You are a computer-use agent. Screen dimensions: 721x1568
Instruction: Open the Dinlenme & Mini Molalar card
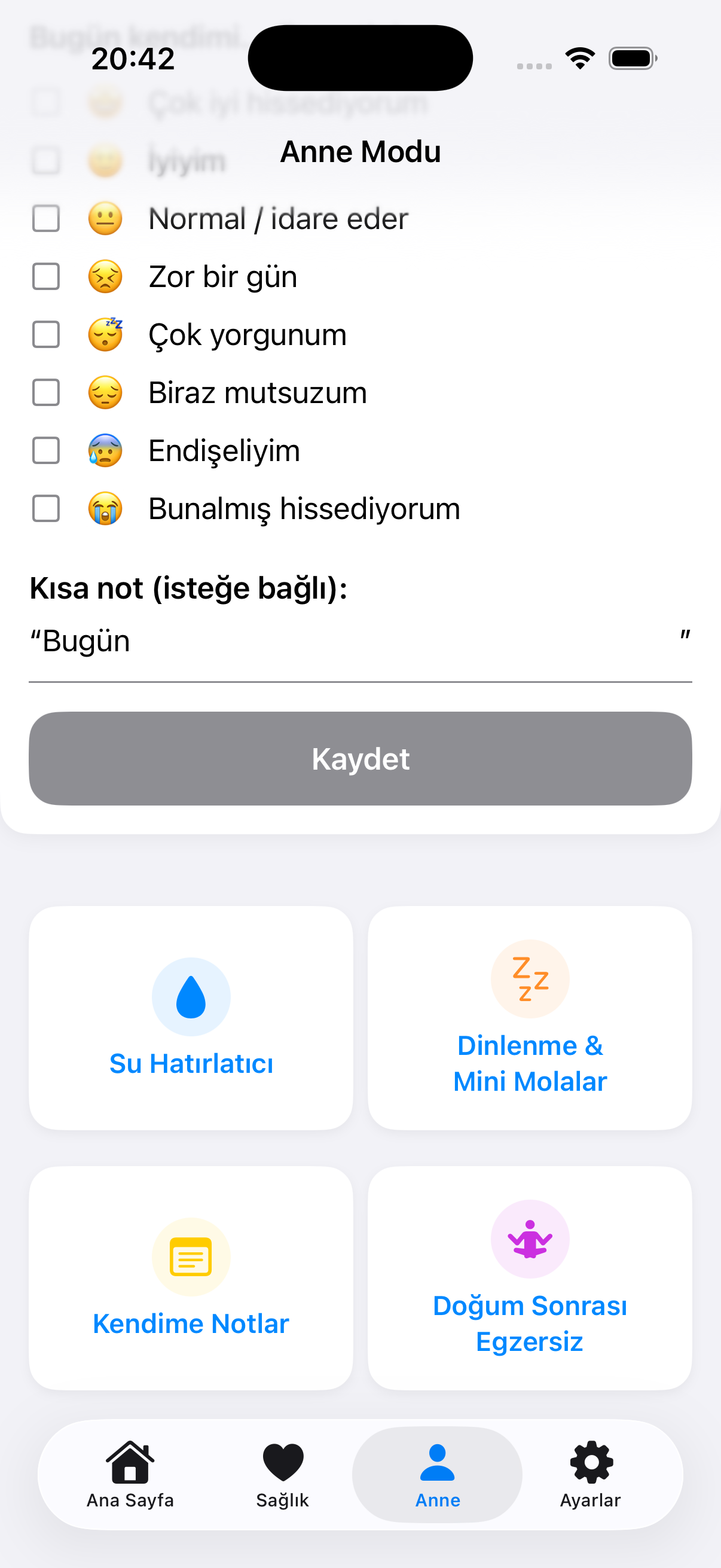click(528, 1020)
